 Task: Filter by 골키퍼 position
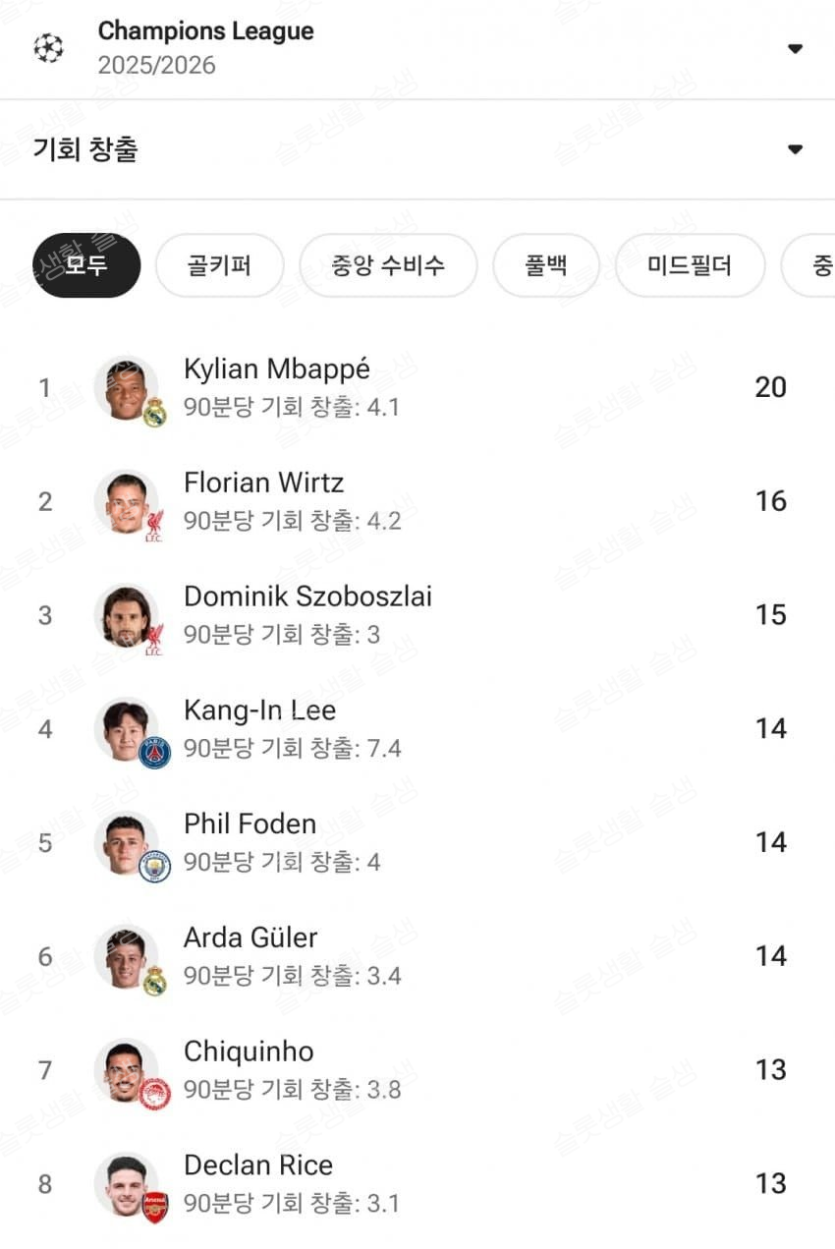219,266
